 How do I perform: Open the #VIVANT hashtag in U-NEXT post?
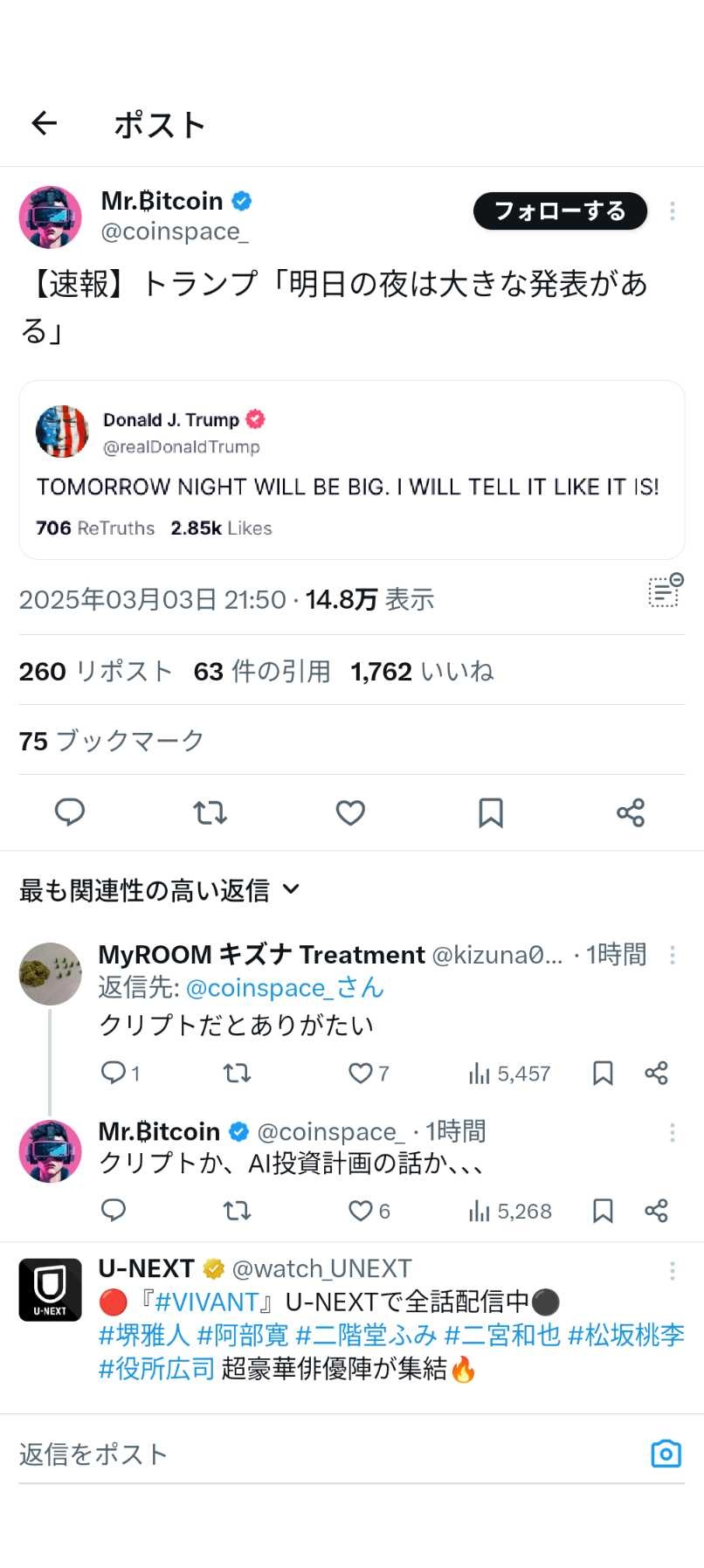click(x=206, y=1302)
